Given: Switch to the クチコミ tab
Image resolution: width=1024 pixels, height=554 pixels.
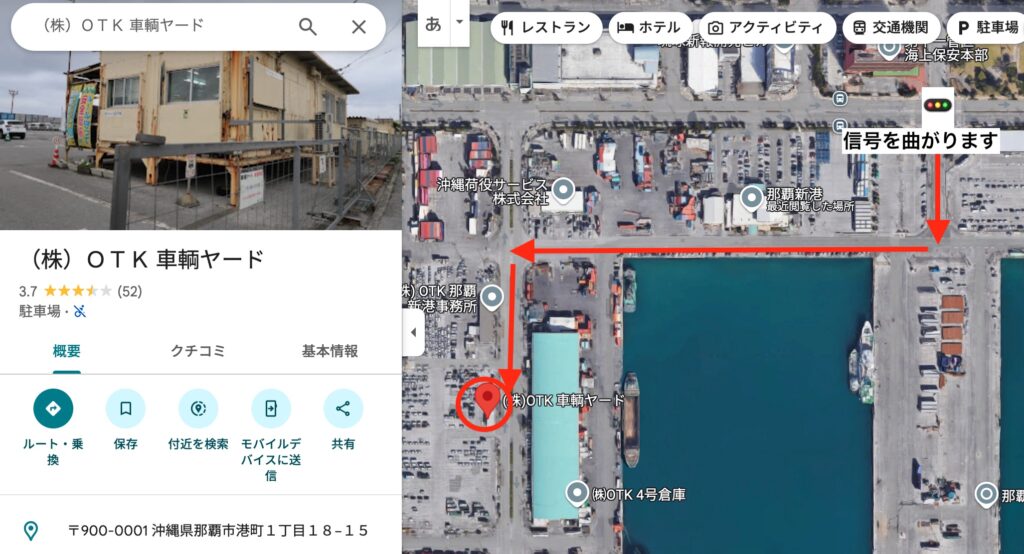Looking at the screenshot, I should [x=198, y=351].
